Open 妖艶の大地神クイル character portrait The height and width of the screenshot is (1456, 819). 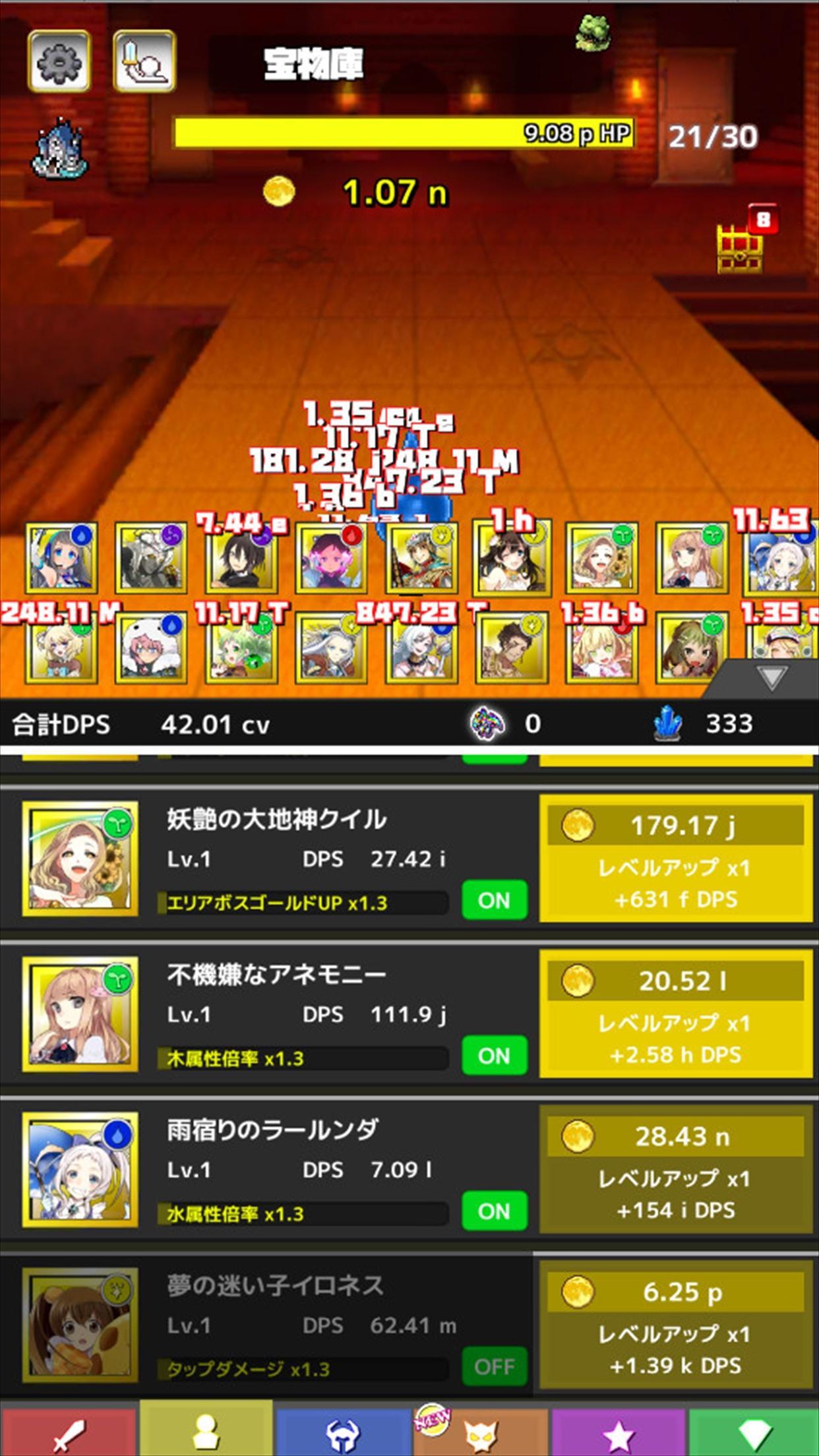pyautogui.click(x=80, y=859)
